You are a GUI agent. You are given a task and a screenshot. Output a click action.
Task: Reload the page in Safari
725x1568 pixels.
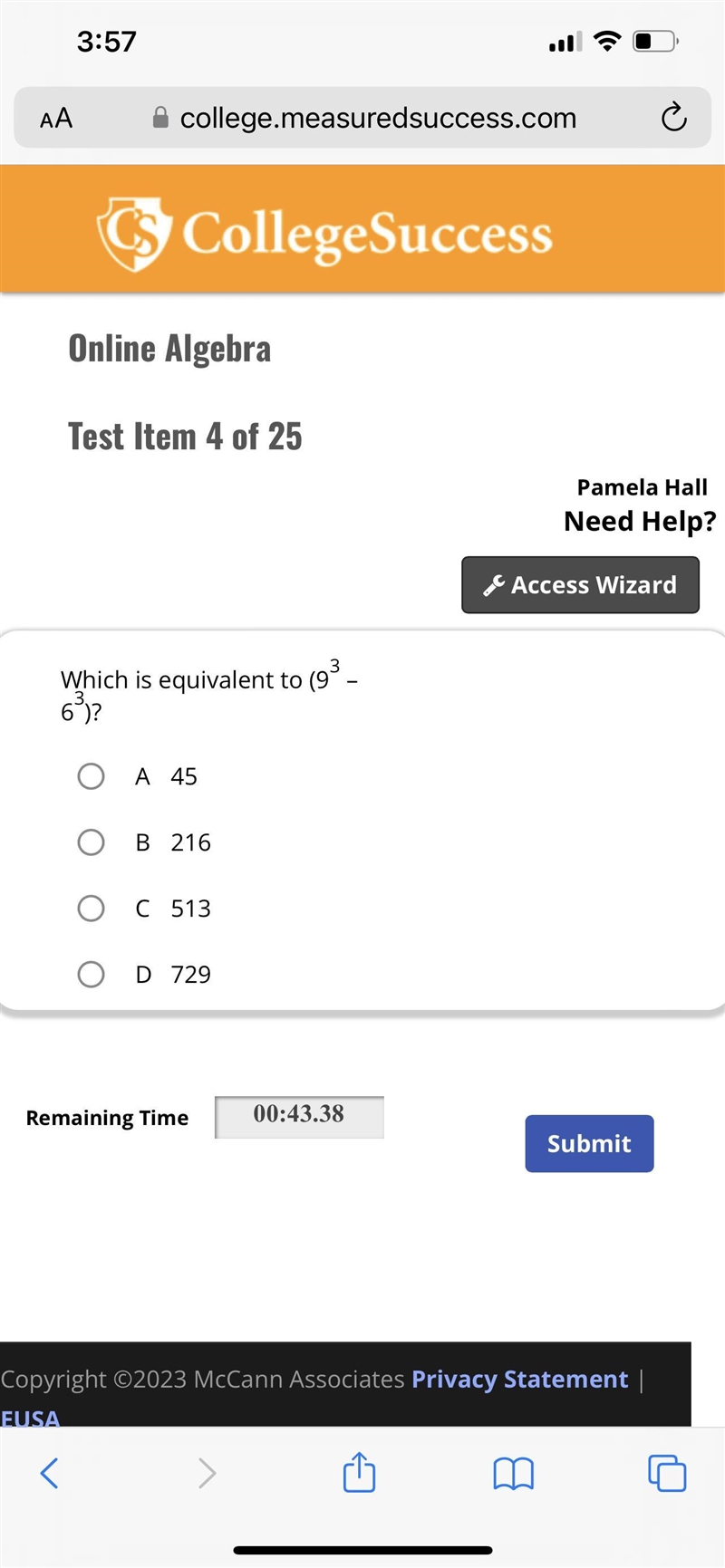pos(673,118)
